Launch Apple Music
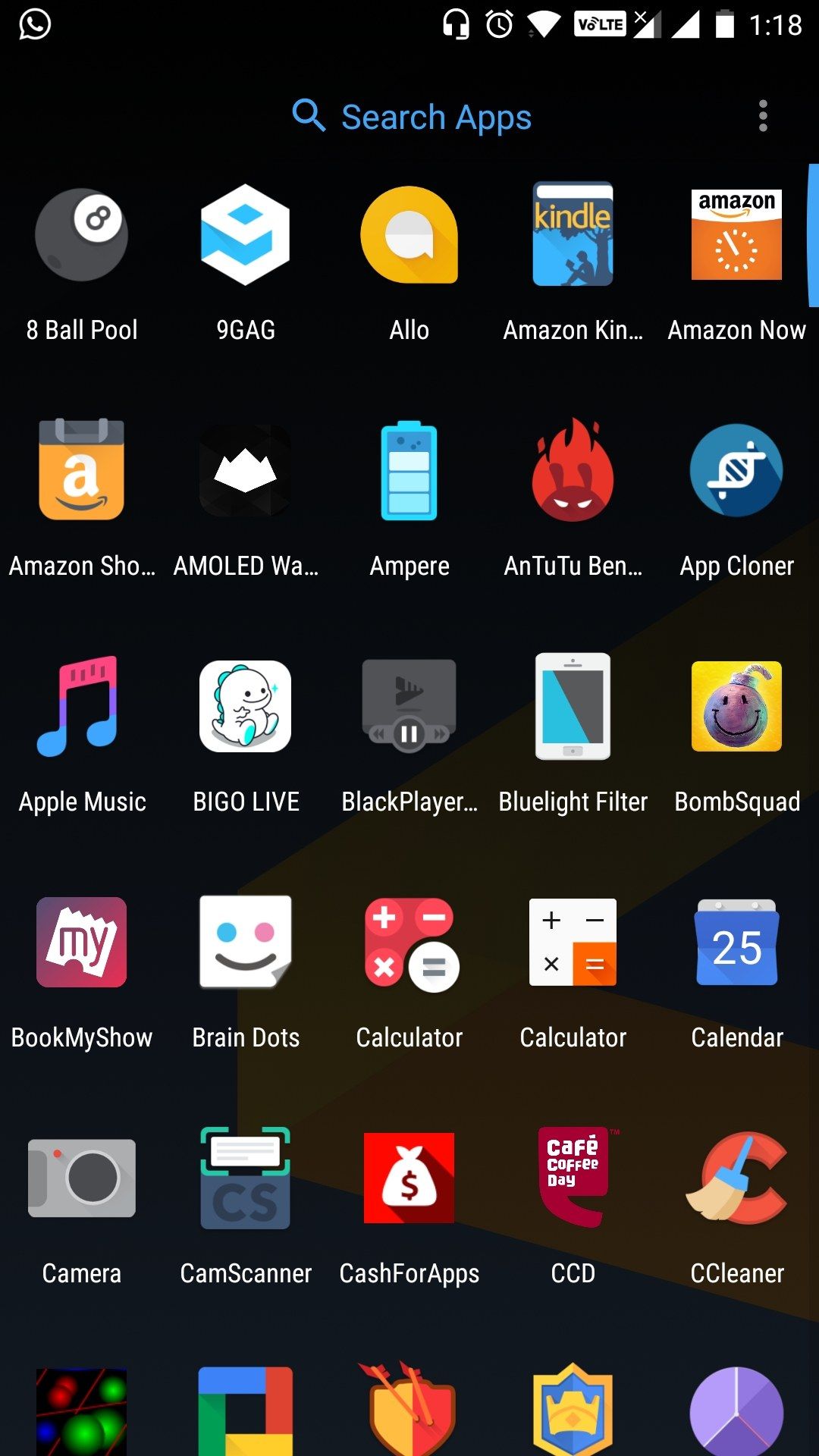 [82, 707]
